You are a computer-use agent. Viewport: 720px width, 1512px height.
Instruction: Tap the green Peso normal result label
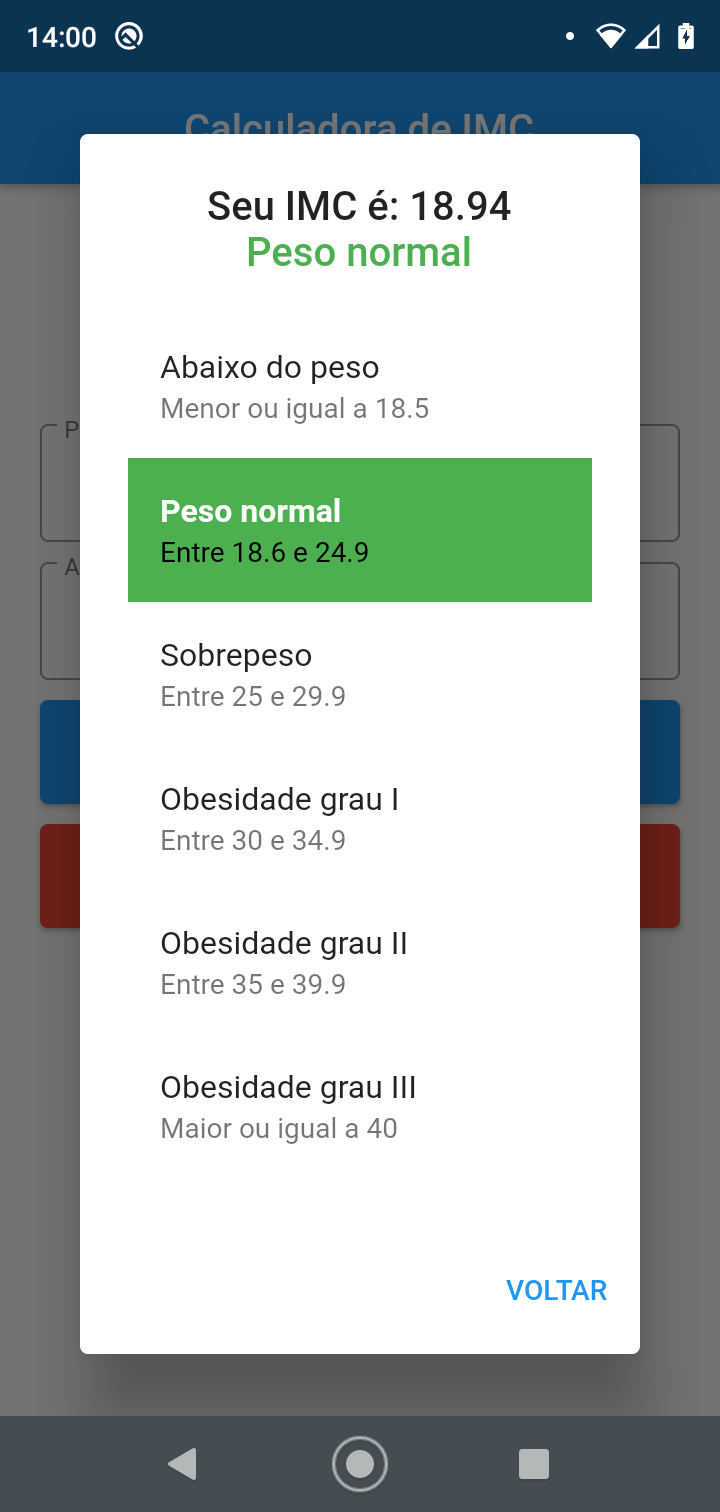(359, 252)
